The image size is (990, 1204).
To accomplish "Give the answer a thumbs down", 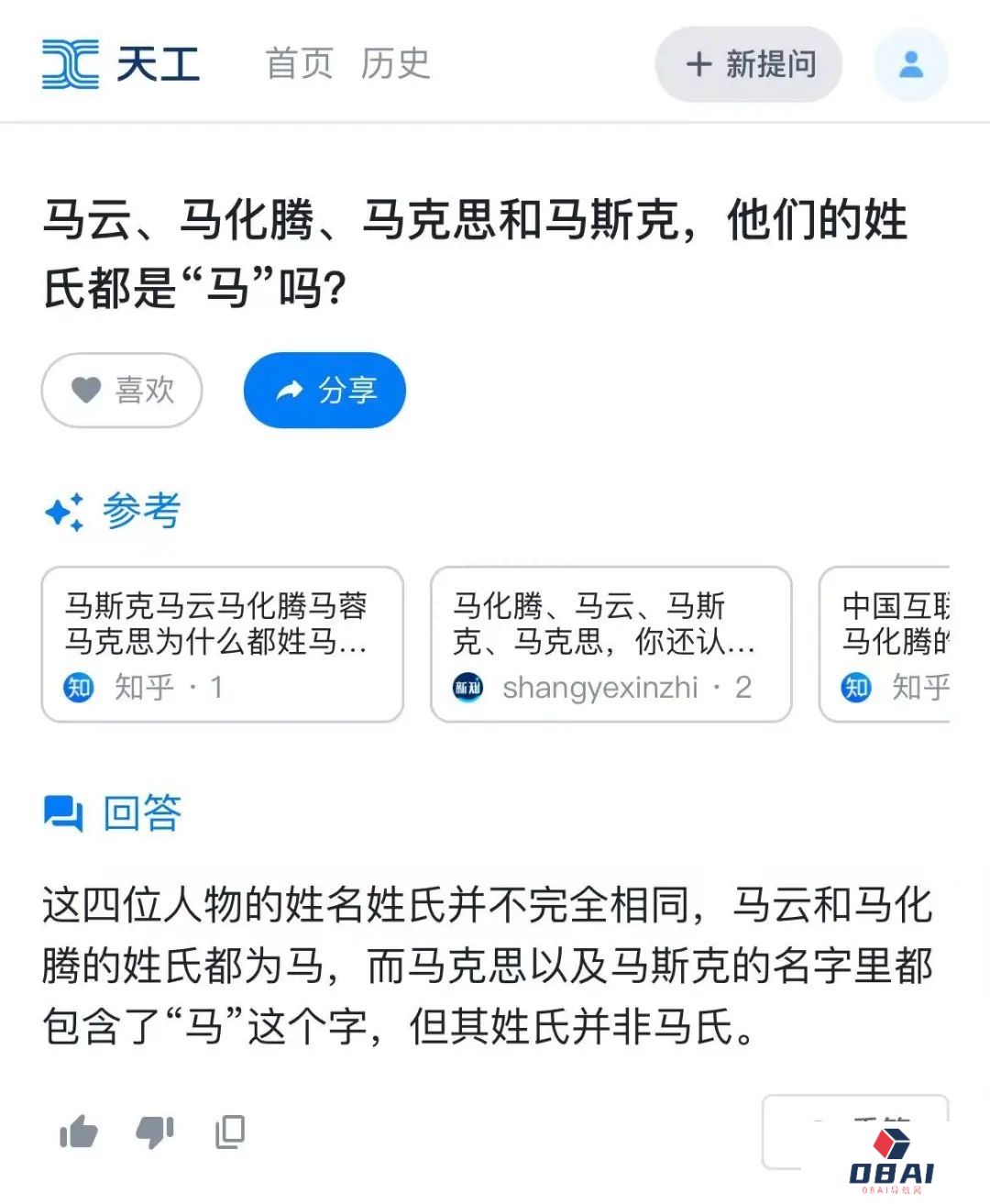I will click(155, 1132).
